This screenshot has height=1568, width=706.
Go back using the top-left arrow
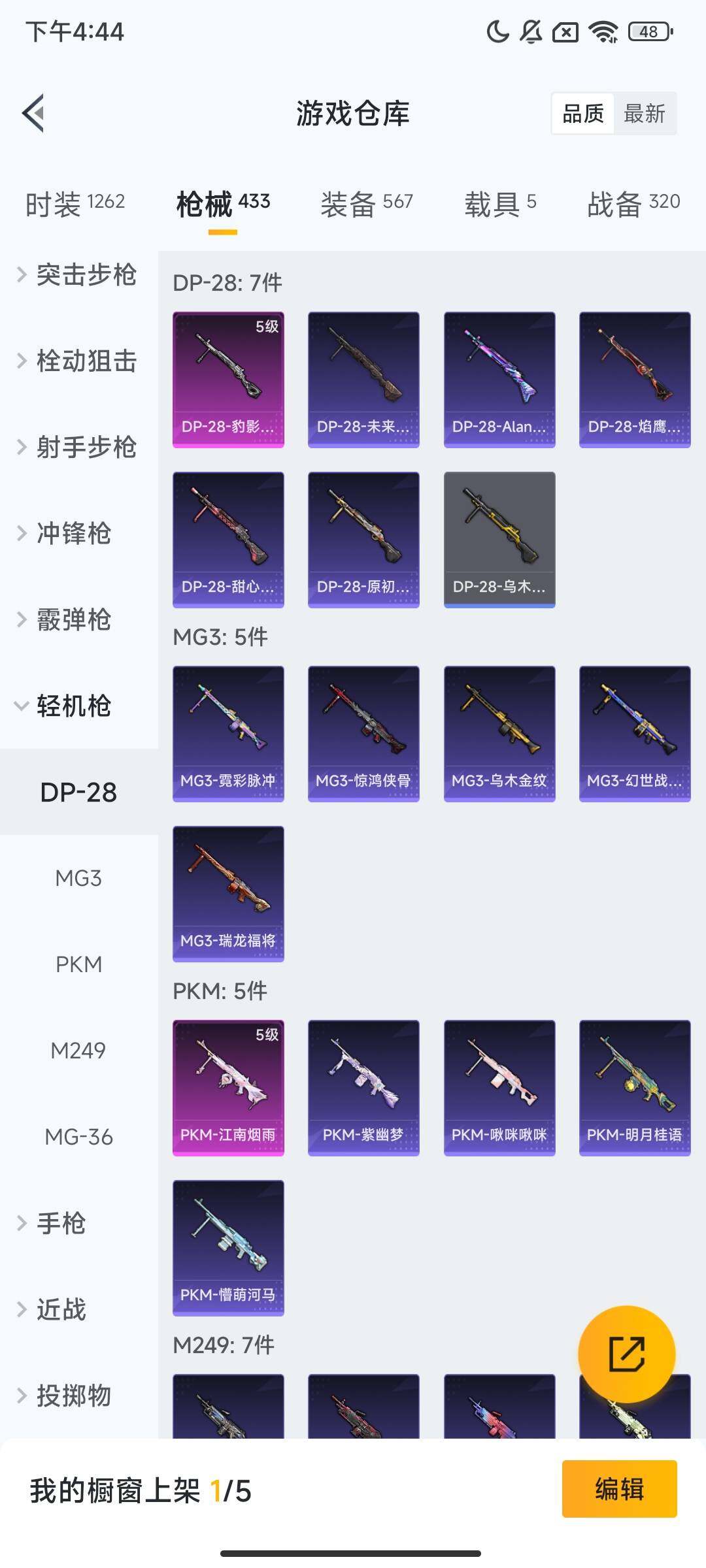tap(34, 113)
